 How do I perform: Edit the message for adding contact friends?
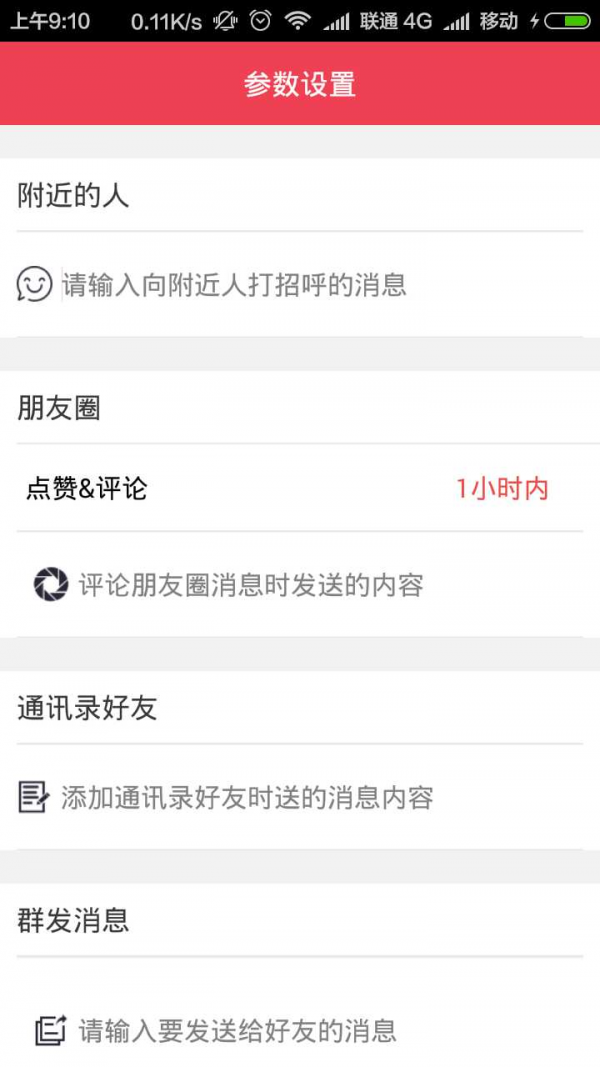pos(322,798)
